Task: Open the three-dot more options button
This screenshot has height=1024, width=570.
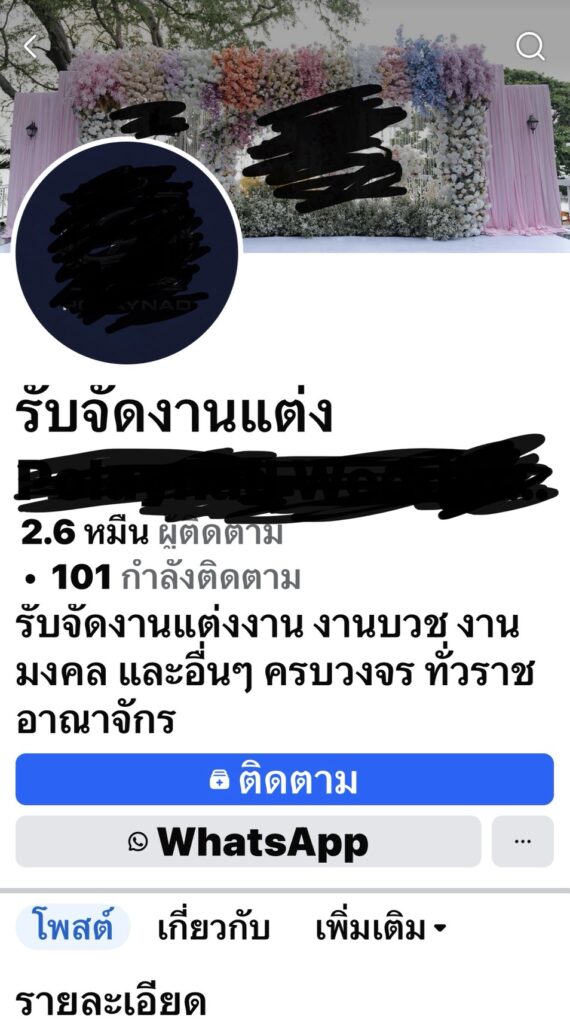Action: [522, 842]
